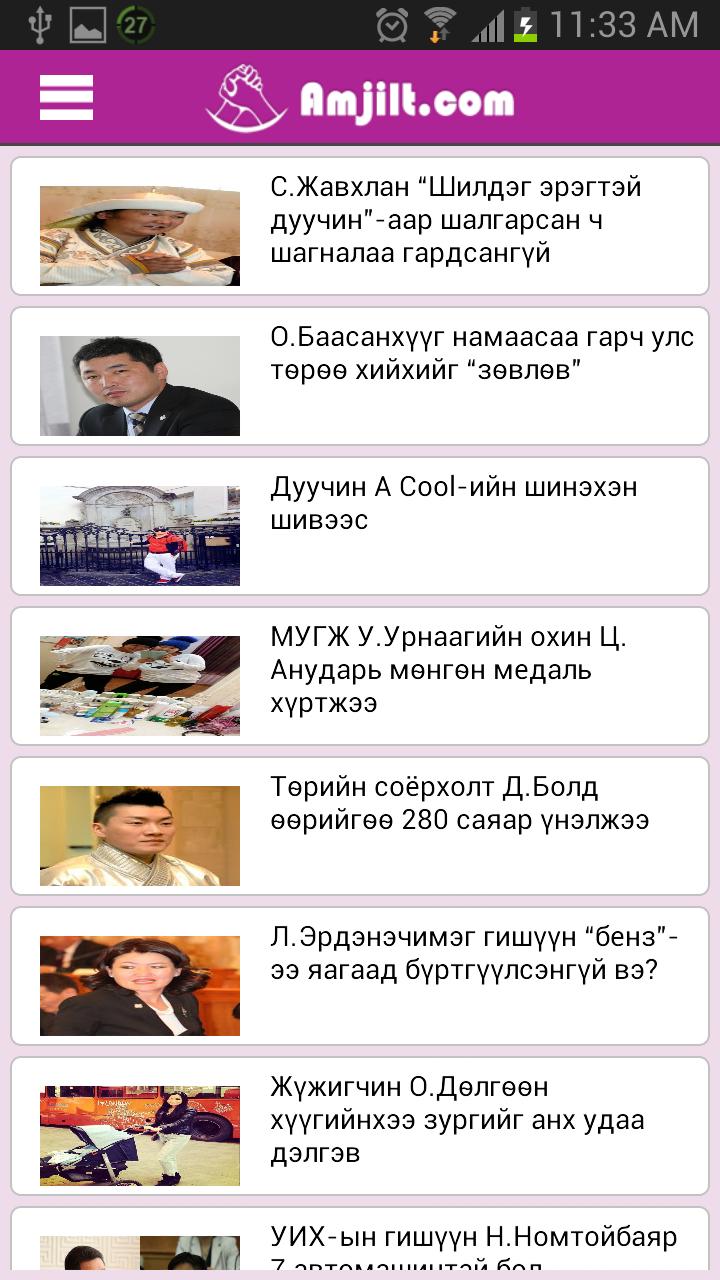Open the Дуучин A Cool-ийн шинэхэн шивээс story
Viewport: 720px width, 1280px height.
coord(360,526)
